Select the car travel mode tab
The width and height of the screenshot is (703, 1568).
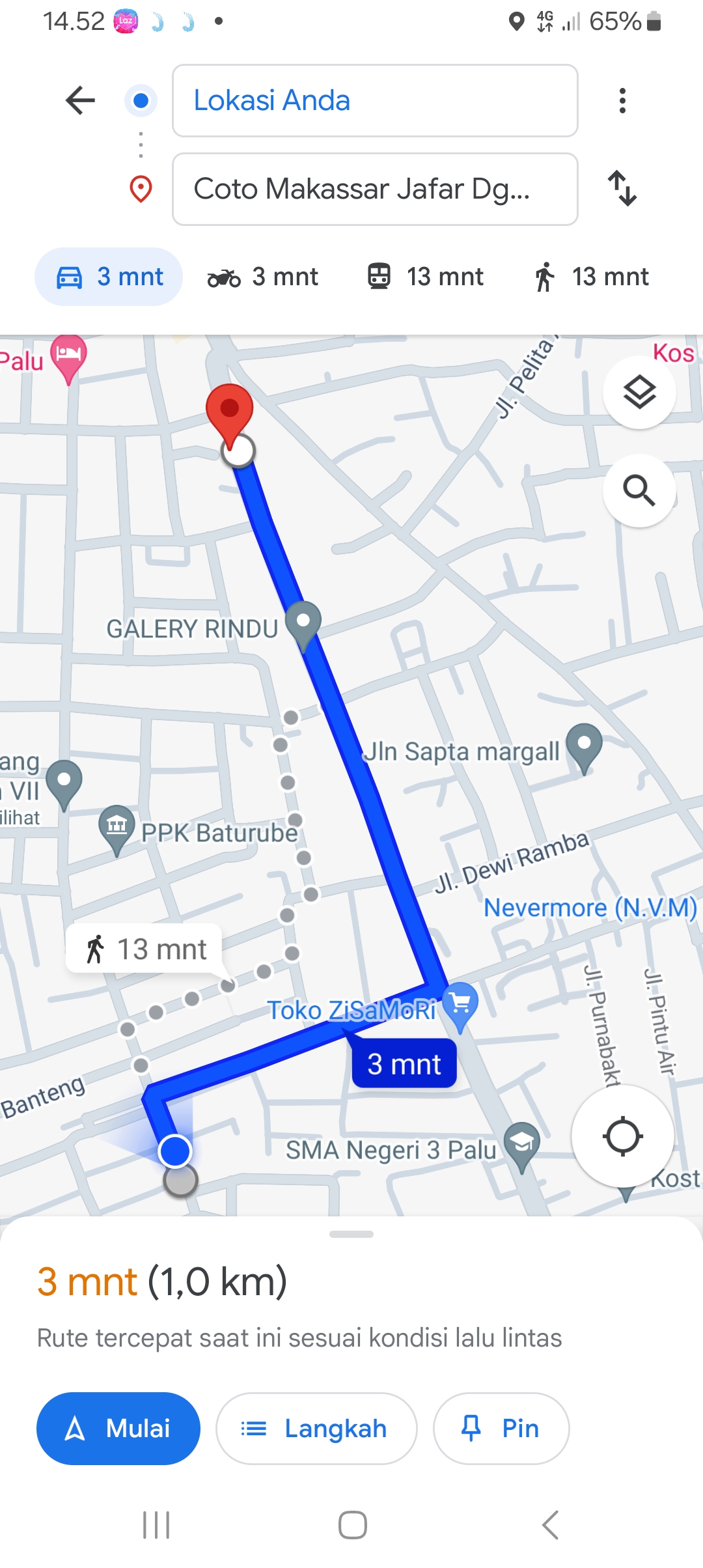pyautogui.click(x=109, y=277)
